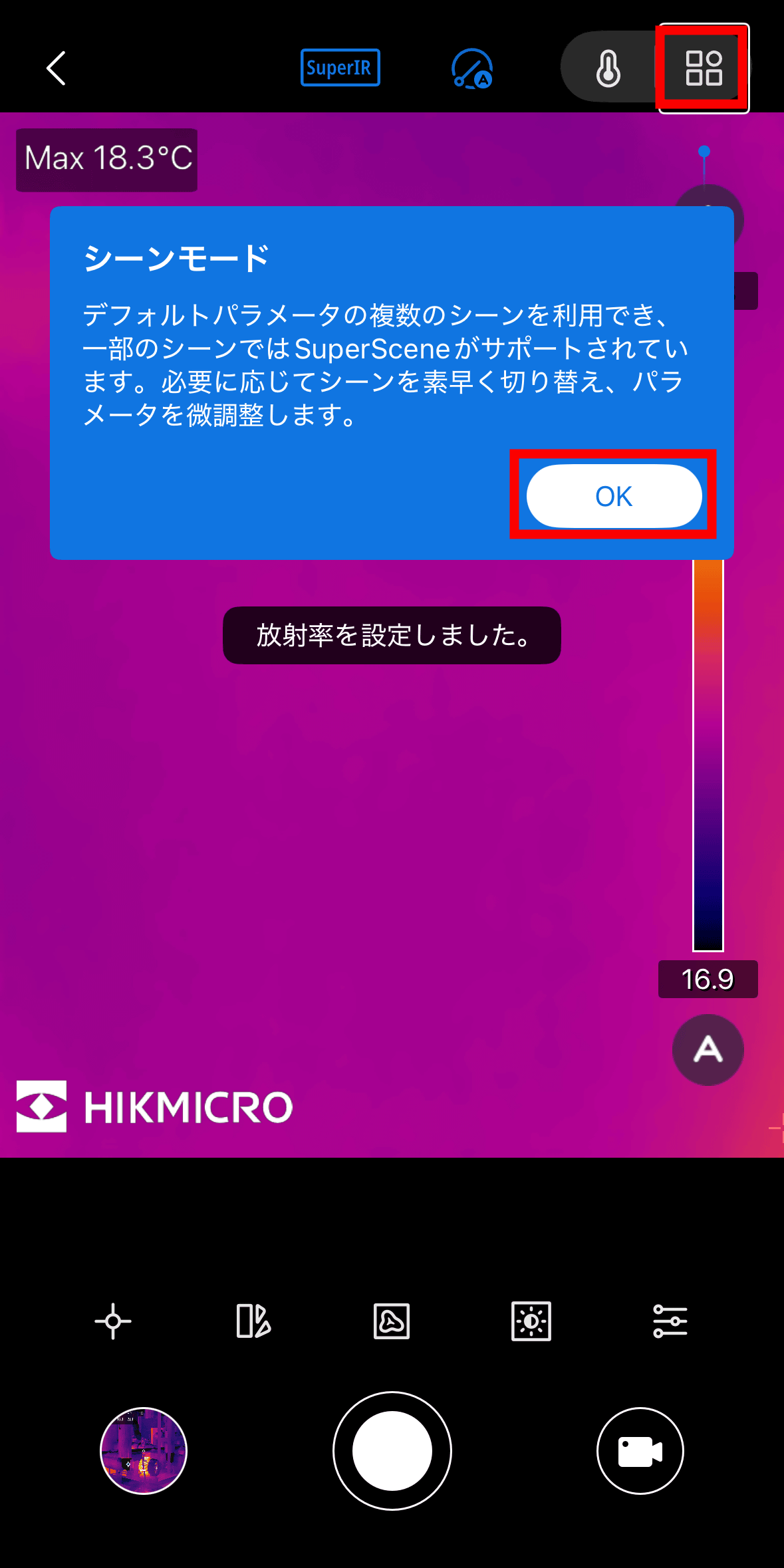Image resolution: width=784 pixels, height=1568 pixels.
Task: Switch to the thermometer mode
Action: pos(608,68)
